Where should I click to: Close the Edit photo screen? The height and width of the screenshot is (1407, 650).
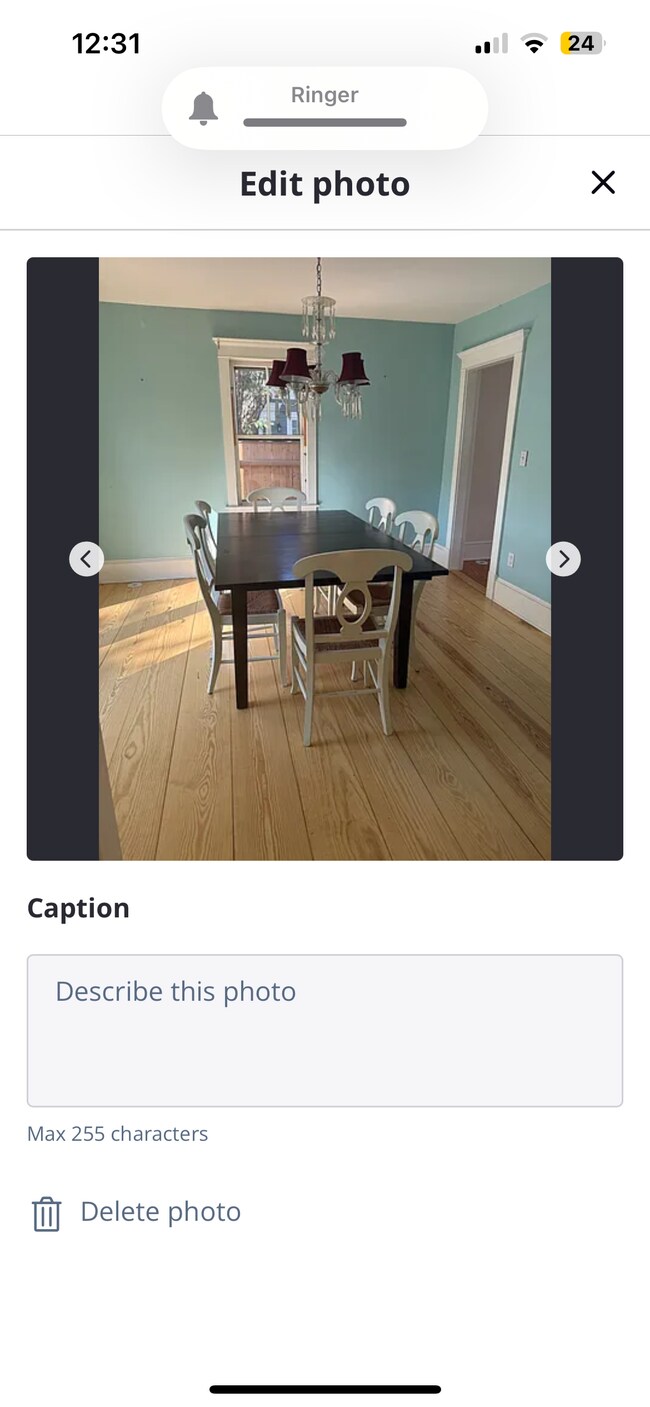pos(602,182)
